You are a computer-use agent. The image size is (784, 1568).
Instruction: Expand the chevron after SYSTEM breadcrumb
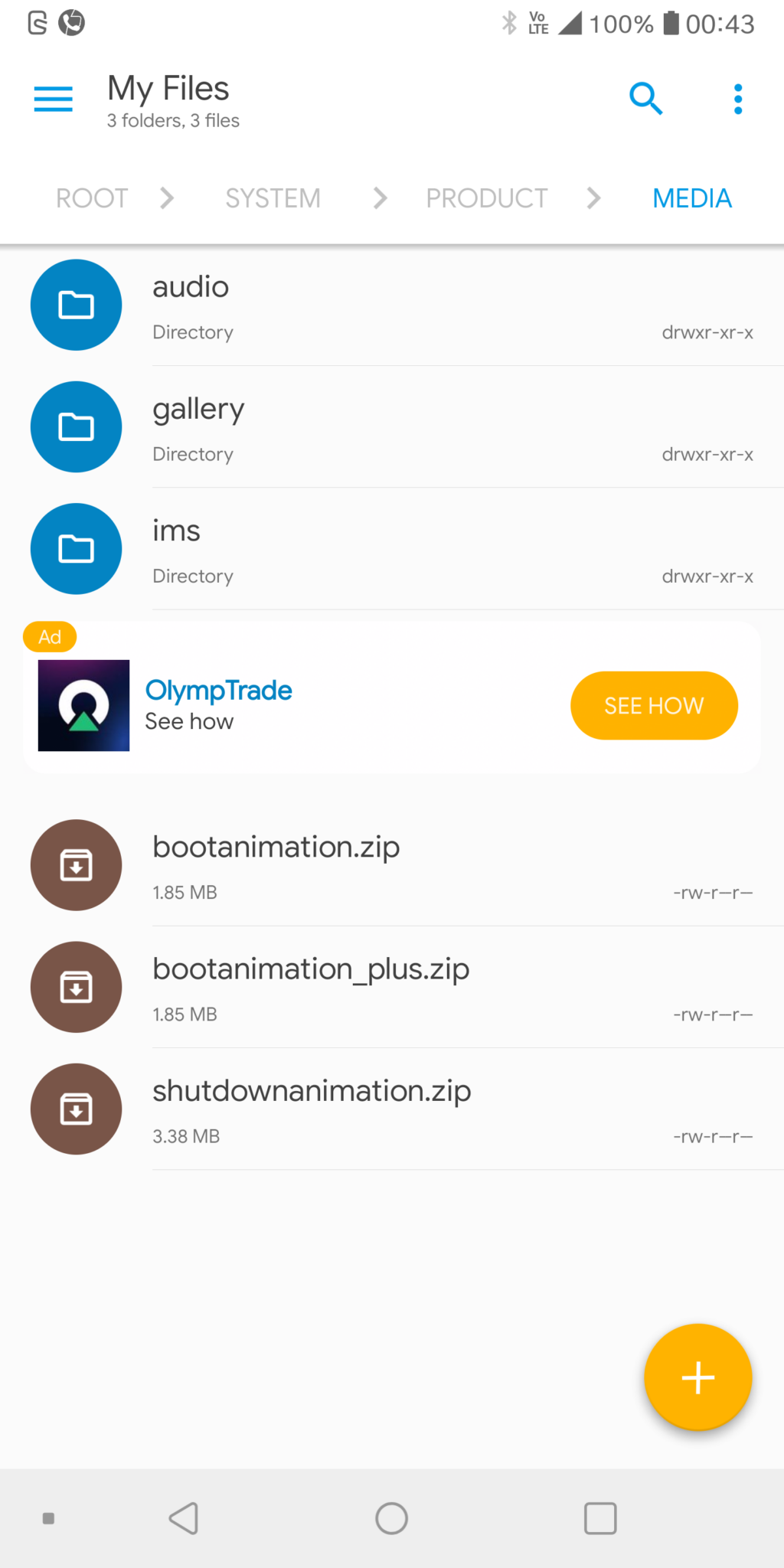click(x=379, y=198)
